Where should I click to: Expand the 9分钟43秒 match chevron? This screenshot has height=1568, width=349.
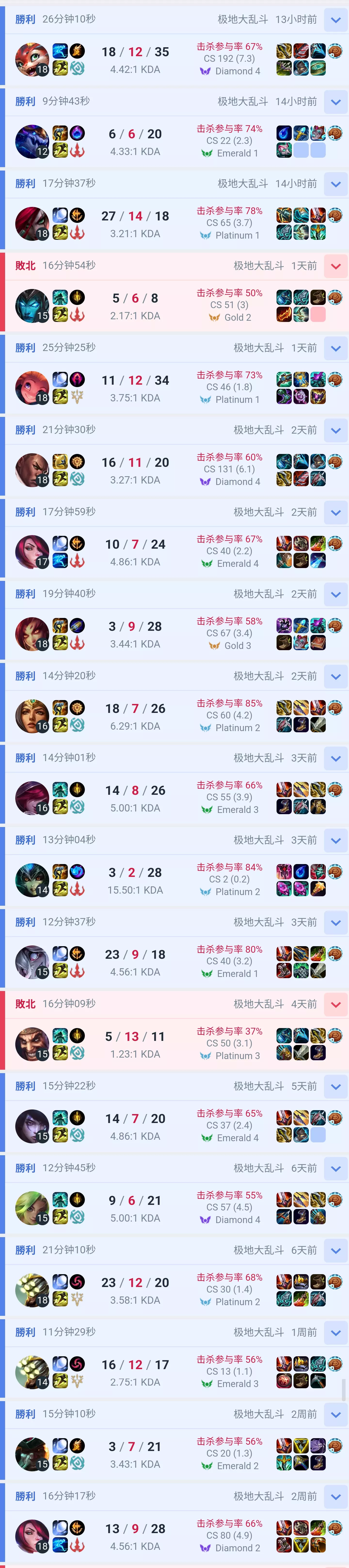336,102
